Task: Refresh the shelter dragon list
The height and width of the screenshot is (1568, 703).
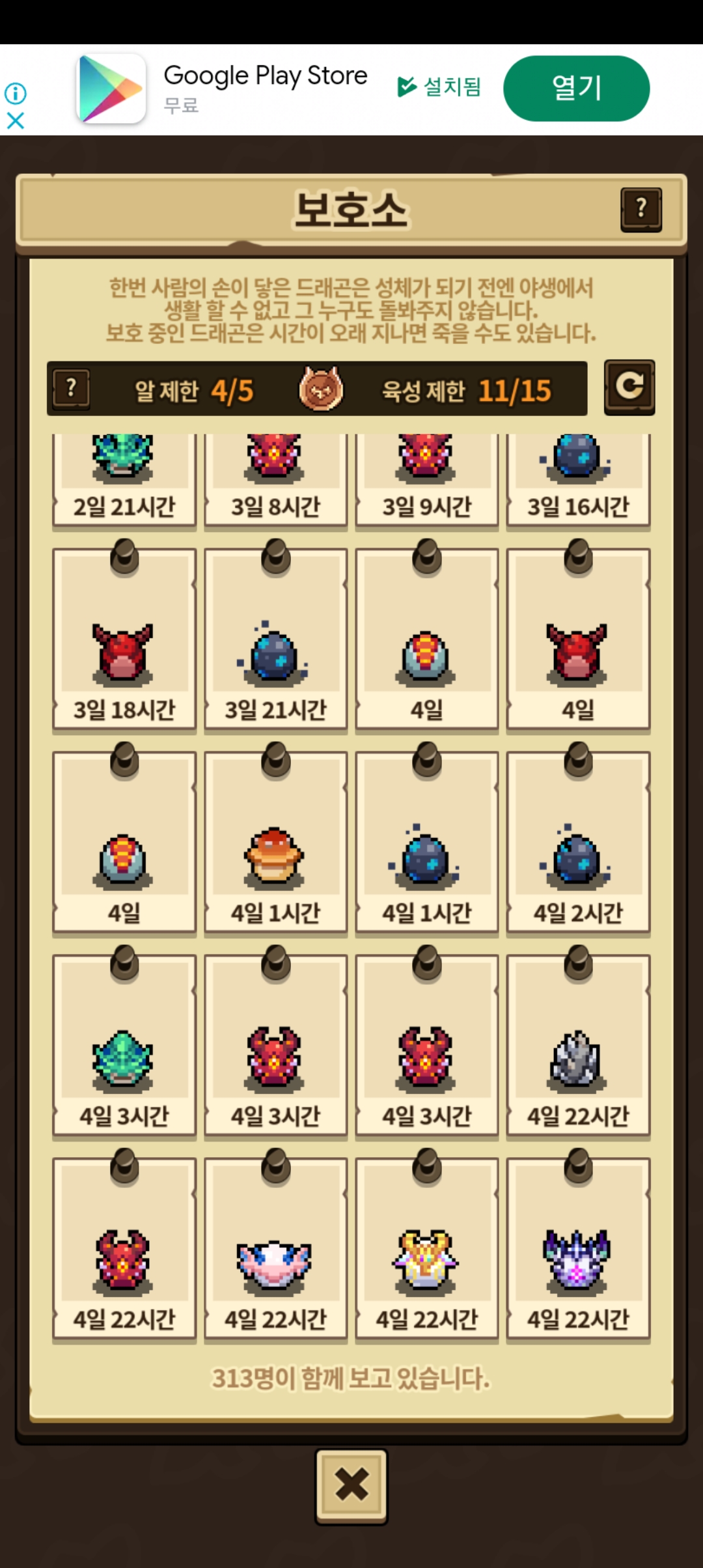Action: [x=629, y=387]
